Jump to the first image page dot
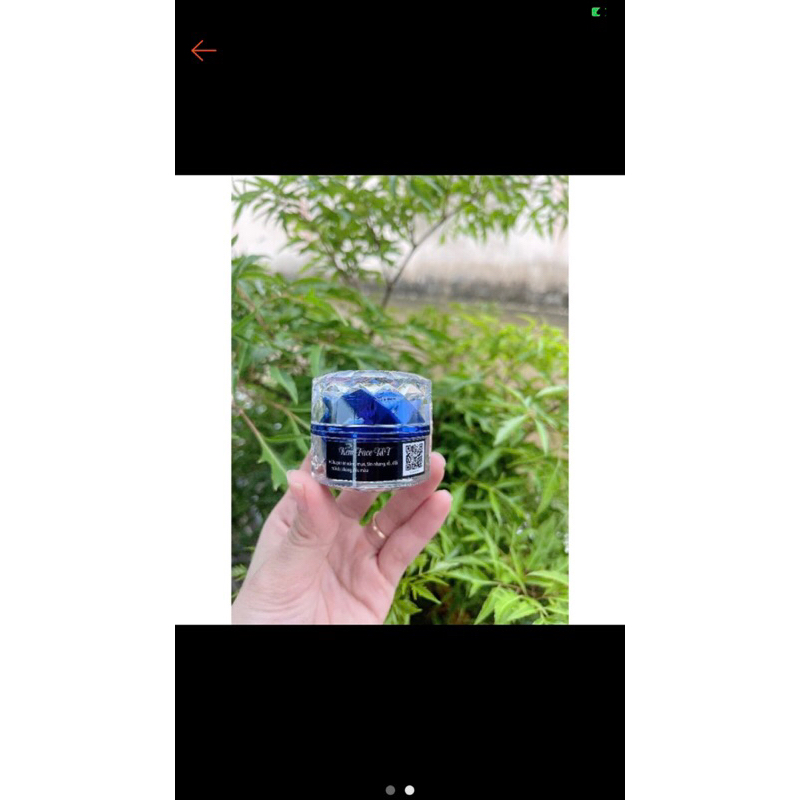This screenshot has height=800, width=800. 390,790
